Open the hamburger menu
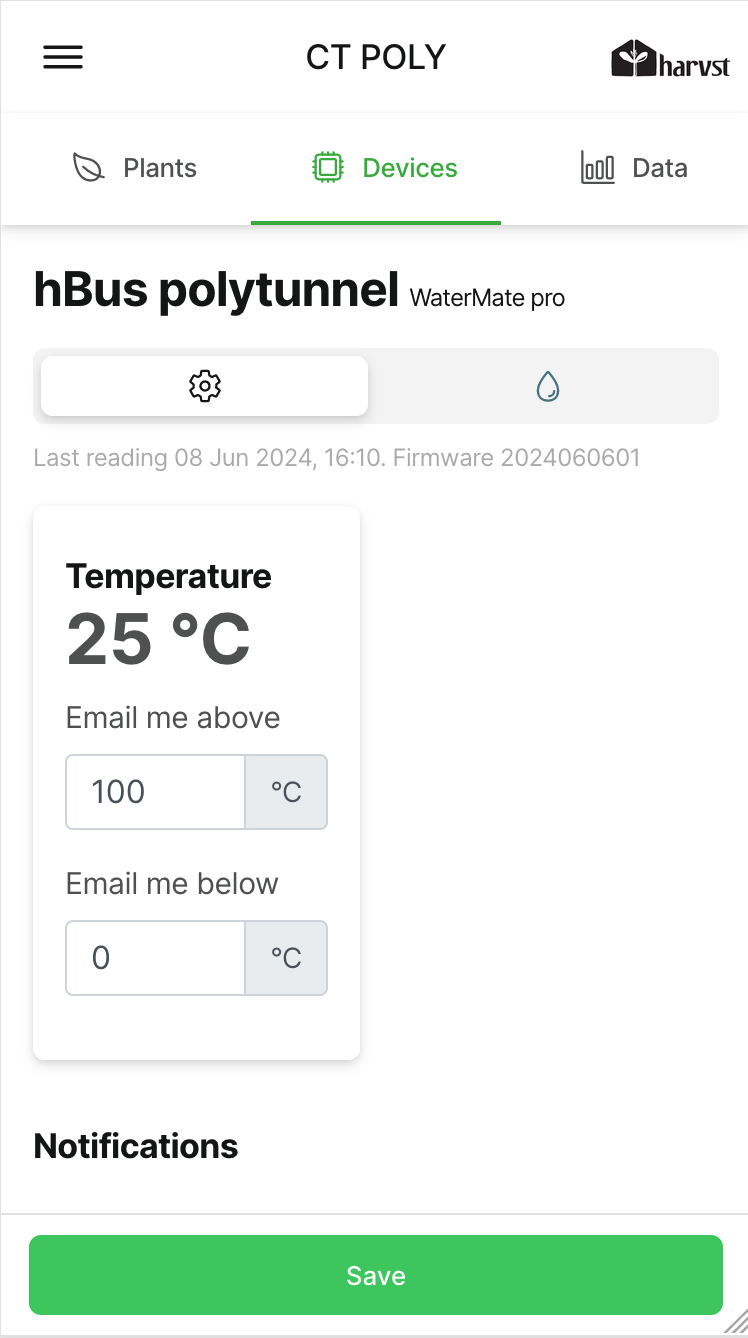 (63, 58)
